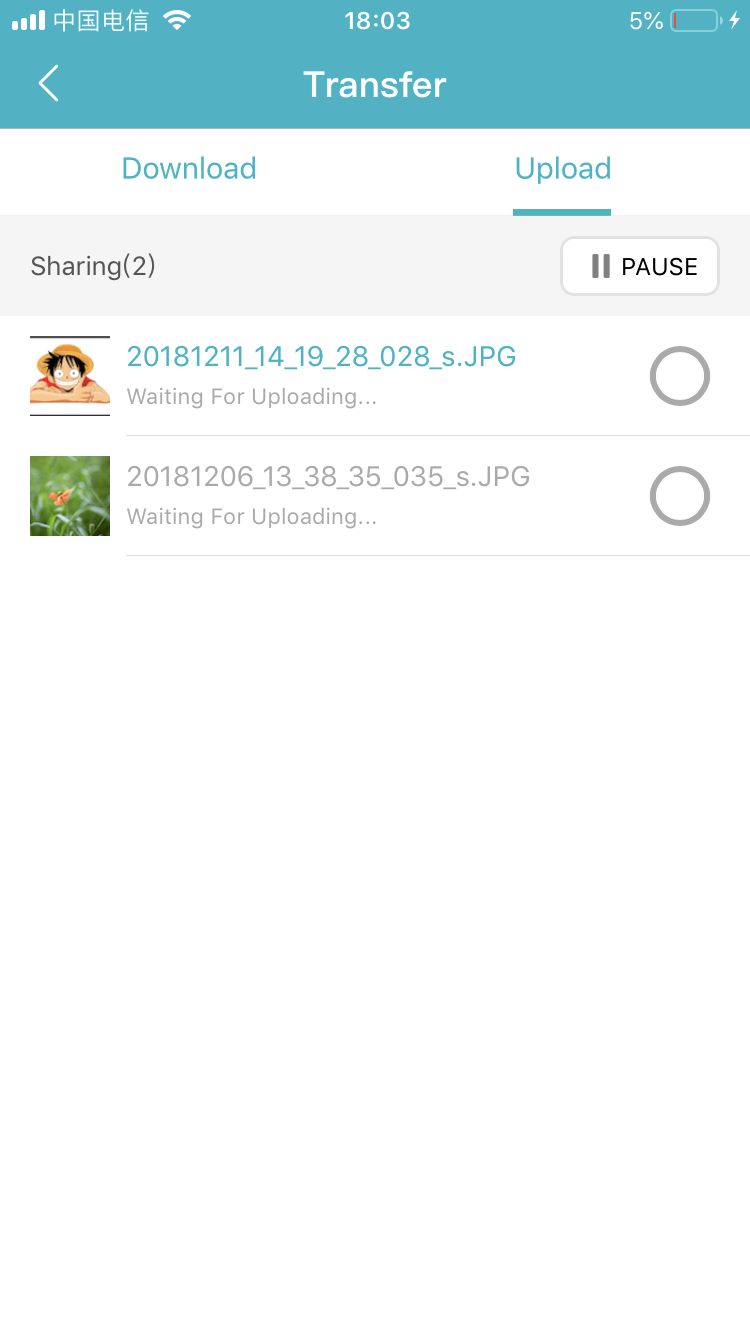Go back from Transfer screen
This screenshot has width=750, height=1334.
pos(48,84)
